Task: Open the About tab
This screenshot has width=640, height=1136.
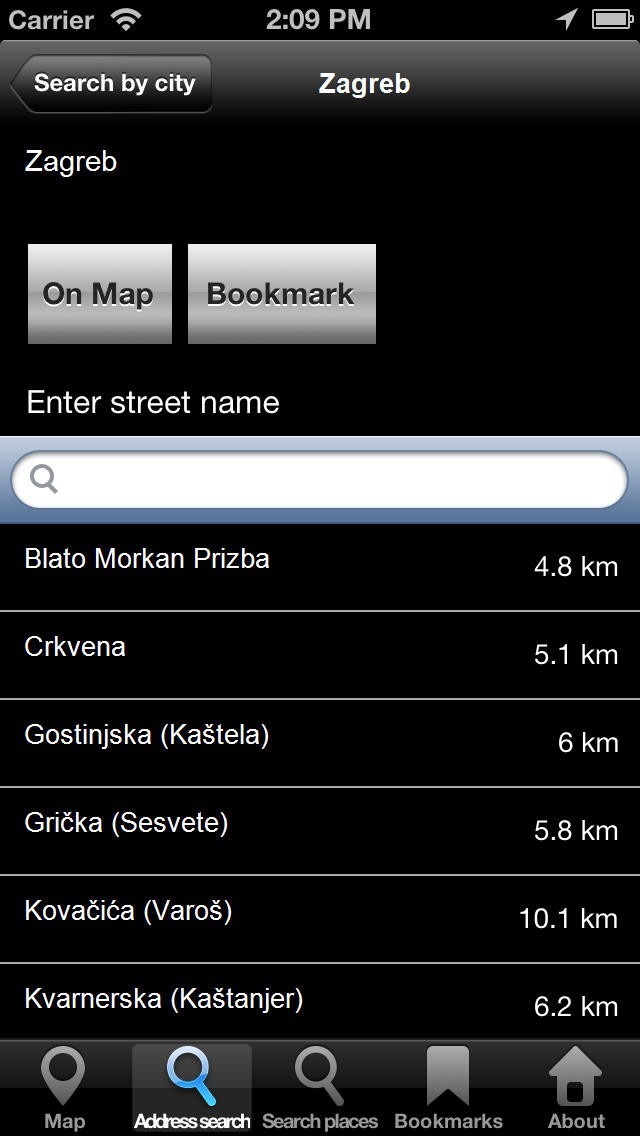Action: point(576,1088)
